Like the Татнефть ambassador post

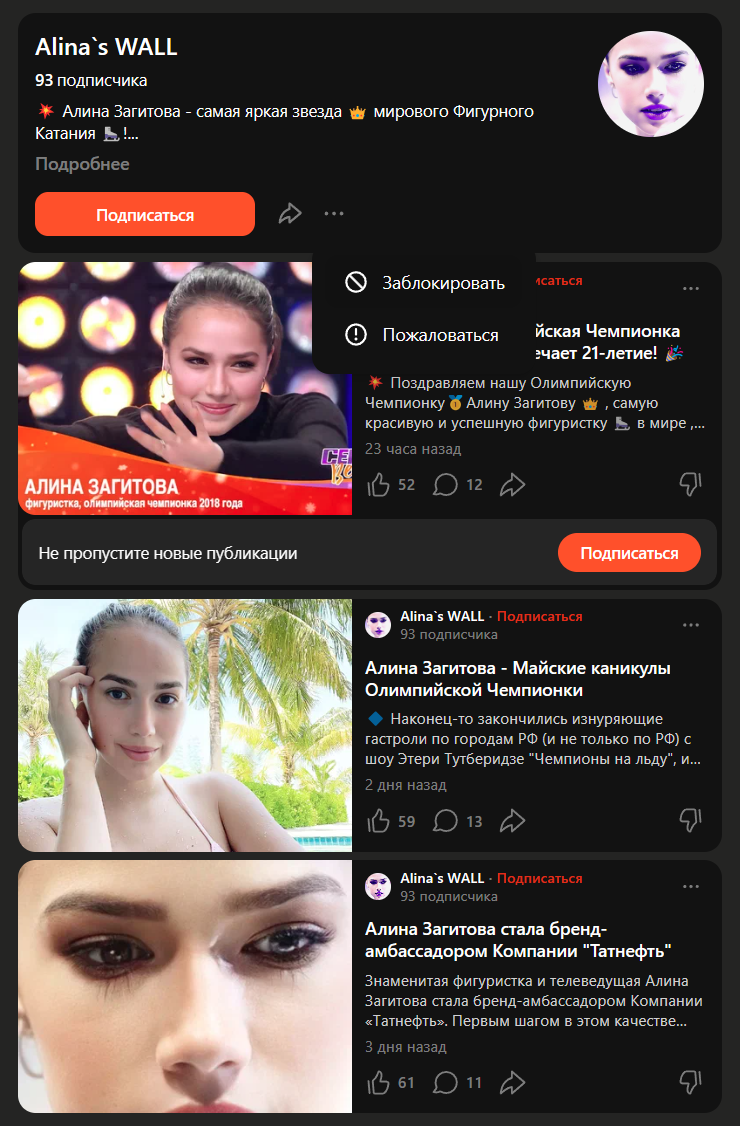tap(379, 1082)
